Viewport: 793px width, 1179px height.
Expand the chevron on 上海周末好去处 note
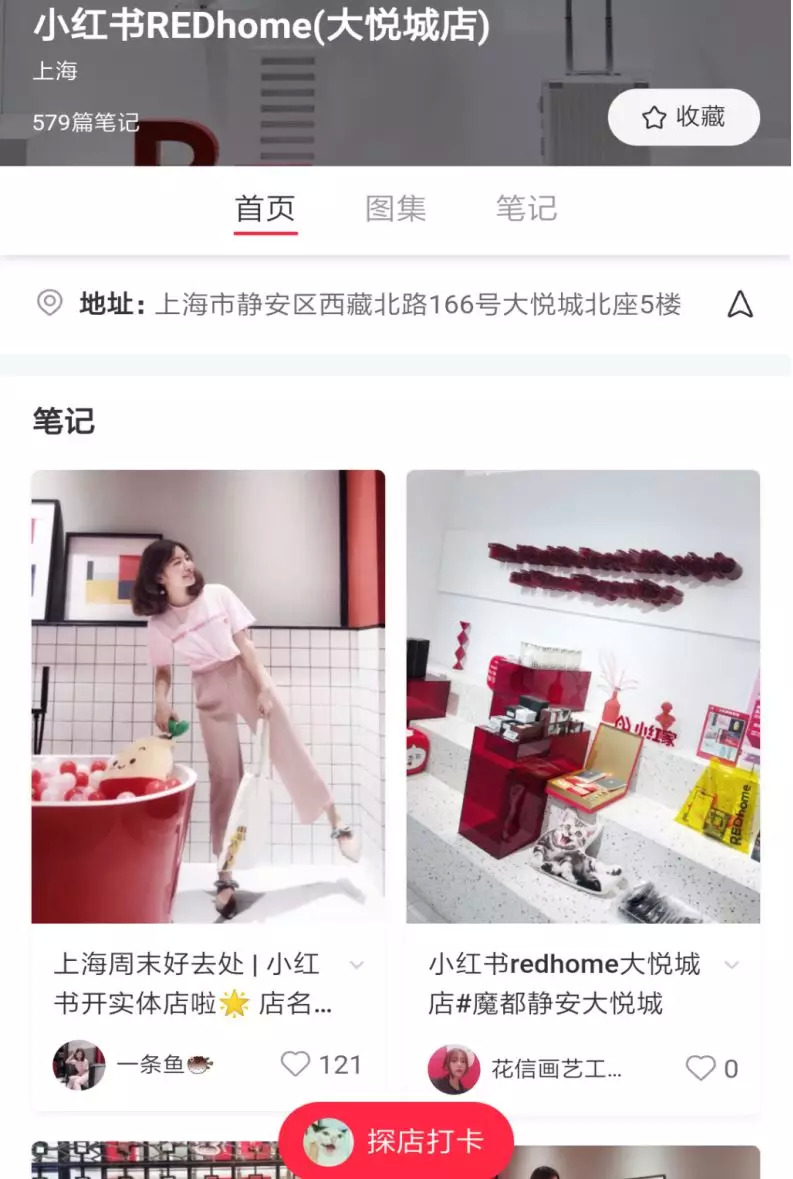(x=356, y=965)
